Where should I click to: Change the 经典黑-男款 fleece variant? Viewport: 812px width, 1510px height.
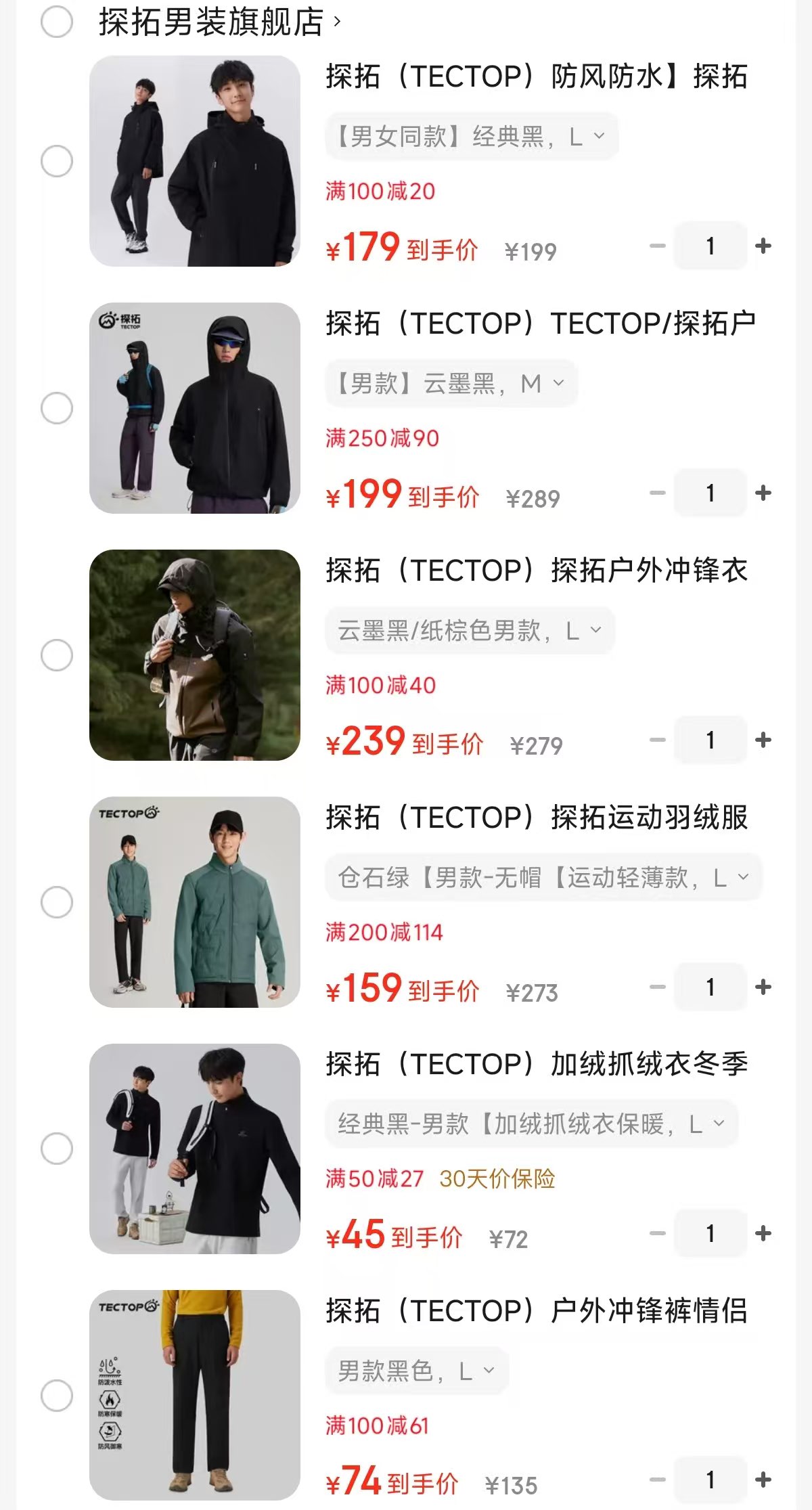pos(531,1124)
